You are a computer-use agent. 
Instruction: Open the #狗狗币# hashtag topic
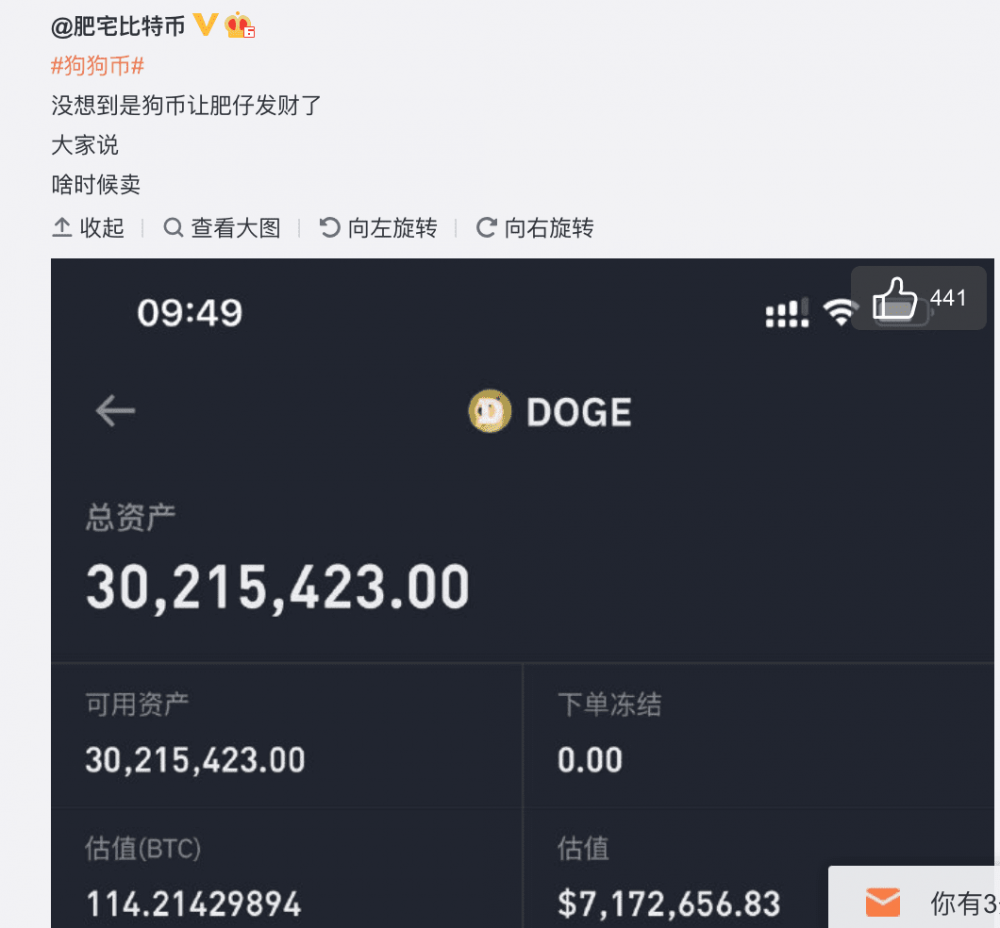click(x=97, y=66)
